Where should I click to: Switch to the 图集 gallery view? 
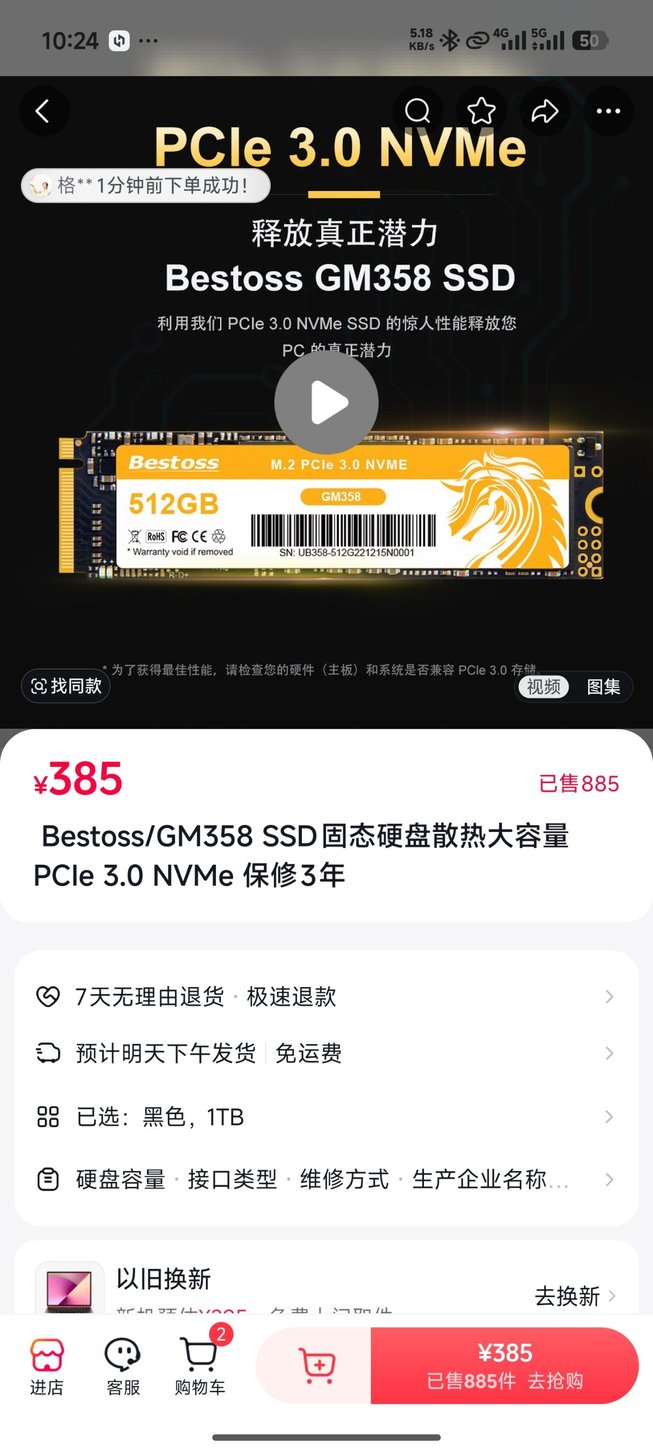pos(603,687)
